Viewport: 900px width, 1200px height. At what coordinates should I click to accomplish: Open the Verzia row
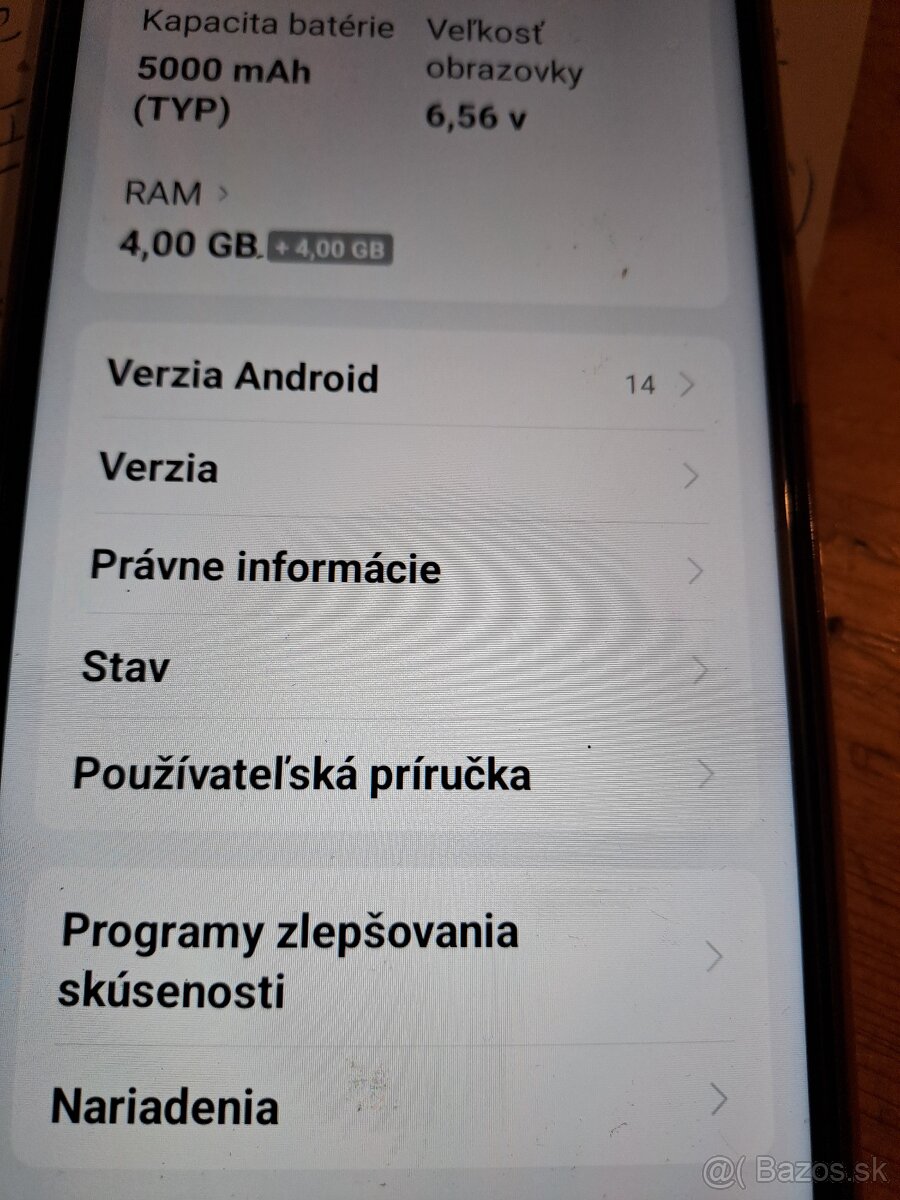[400, 470]
